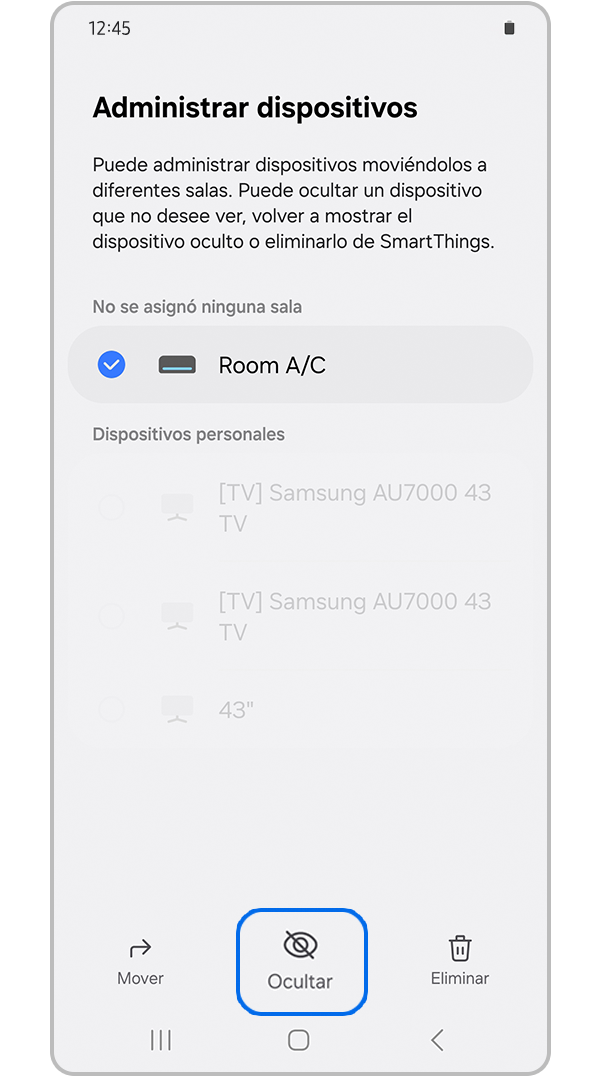
Task: Open recent apps from the navigation bar
Action: 160,1040
